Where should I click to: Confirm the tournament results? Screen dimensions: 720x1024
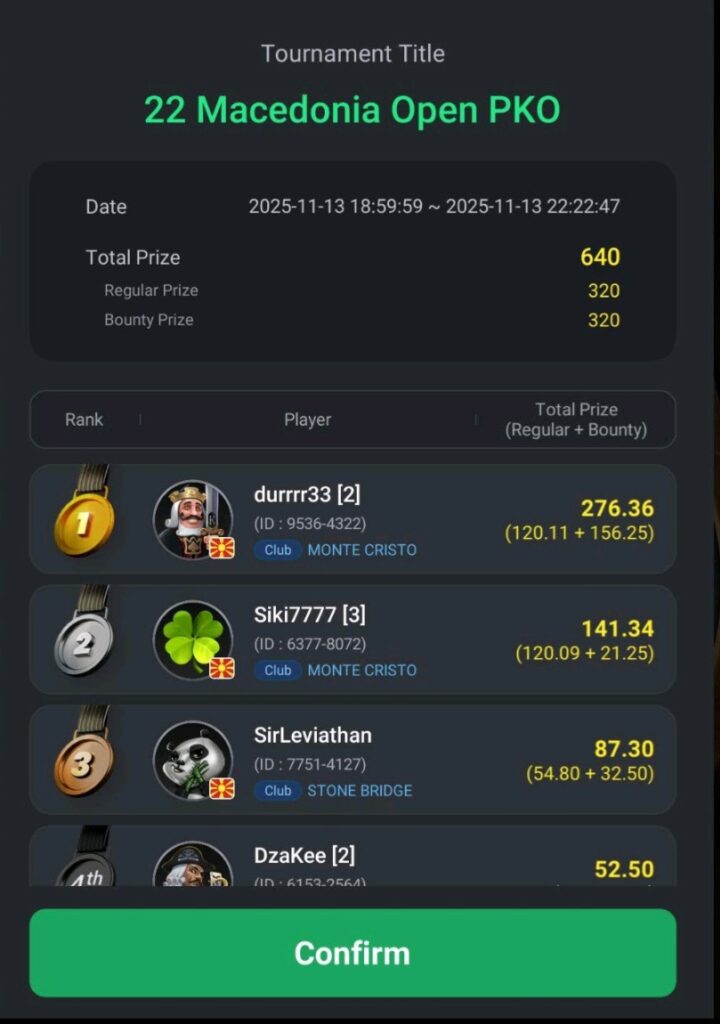click(352, 952)
